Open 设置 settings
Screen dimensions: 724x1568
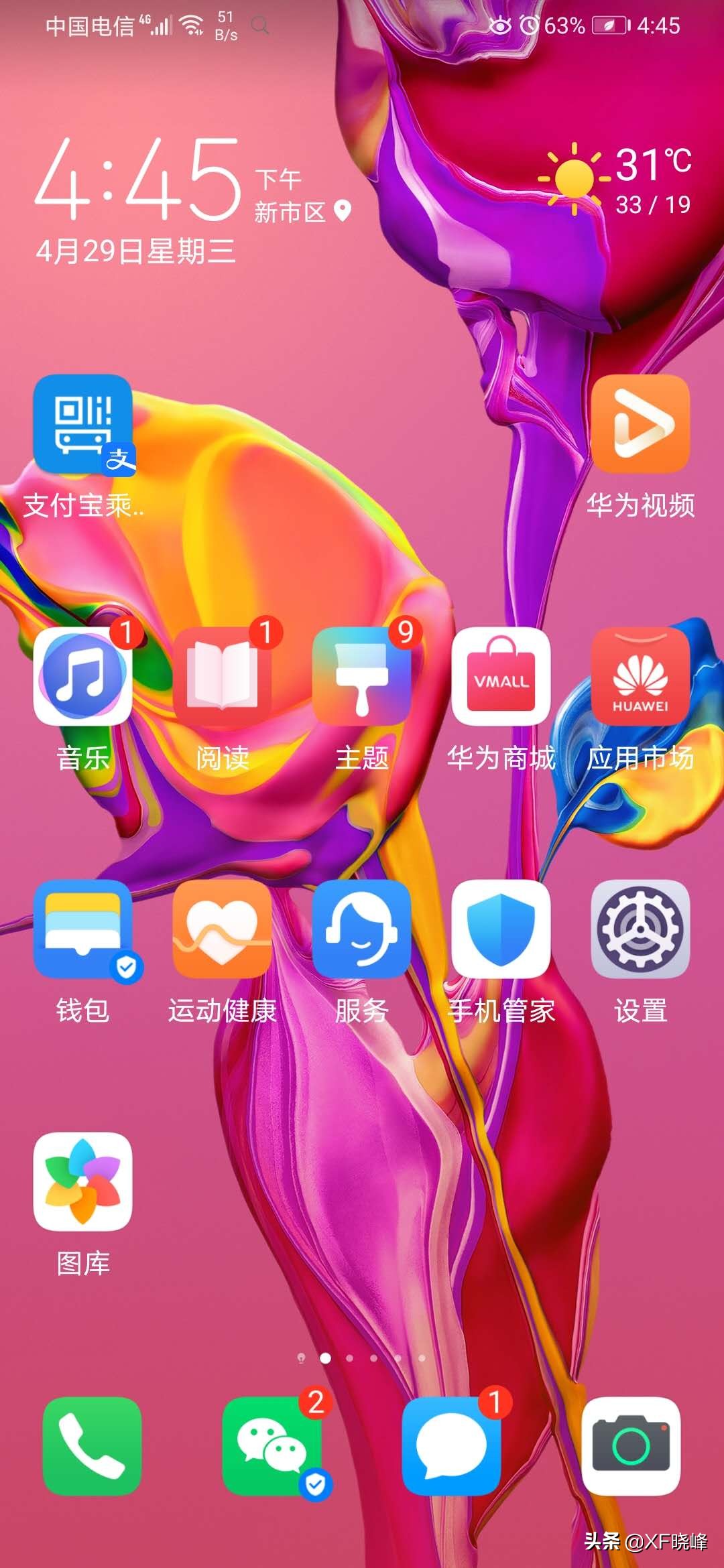[640, 929]
